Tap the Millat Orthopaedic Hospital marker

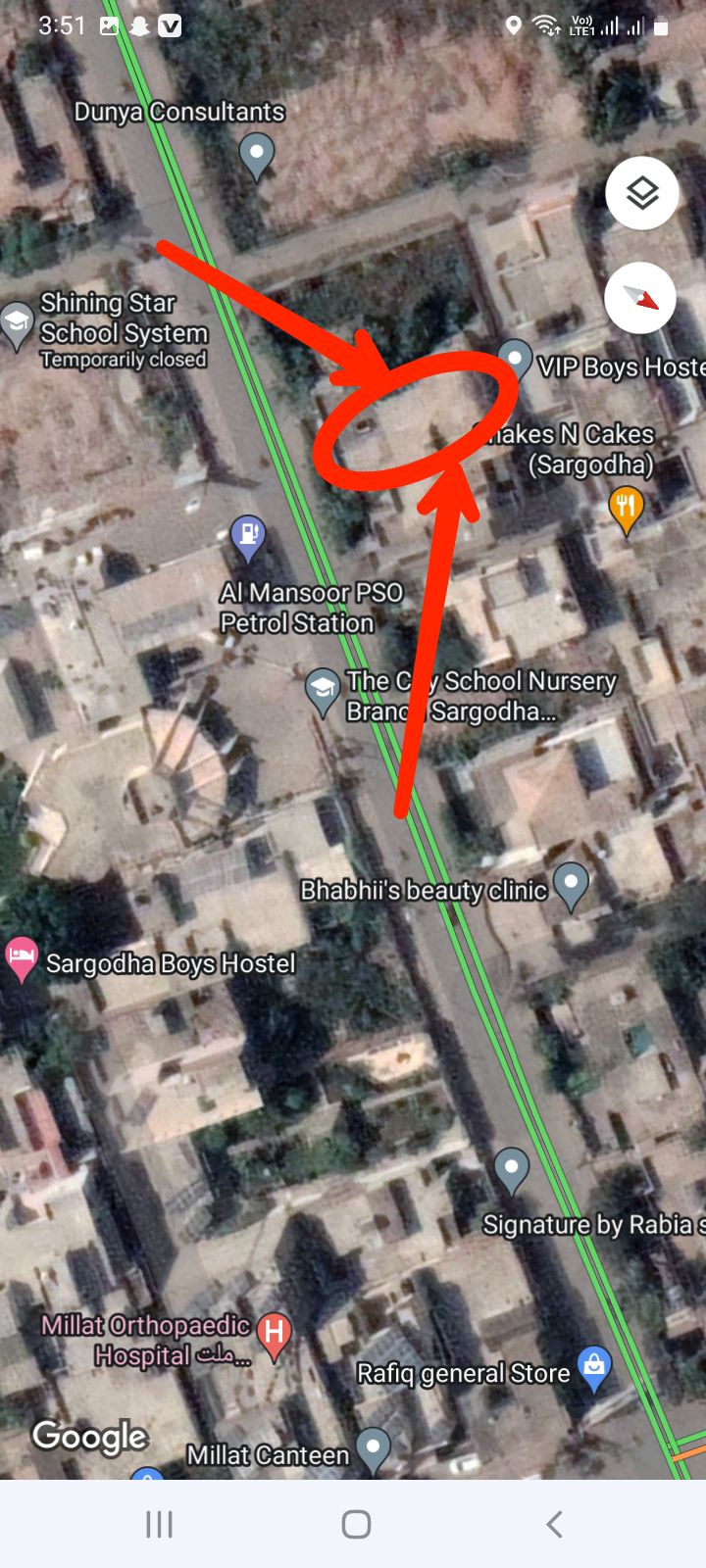(275, 1334)
